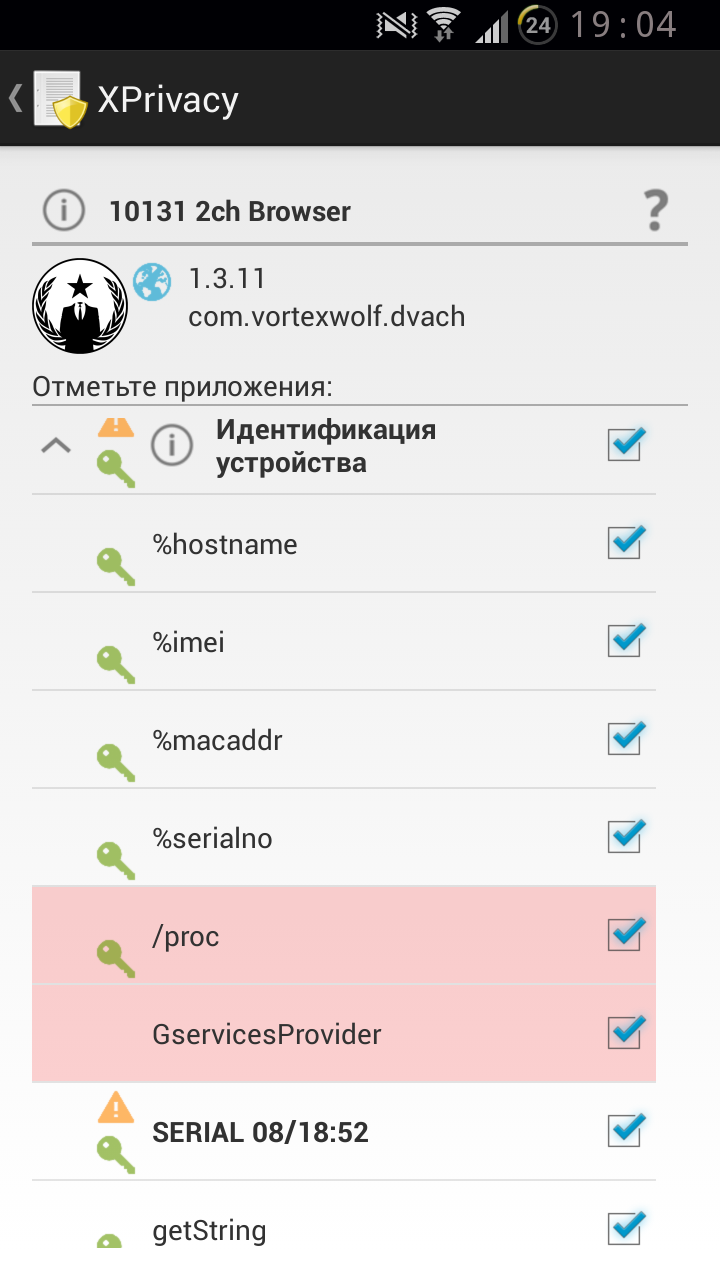The image size is (720, 1280).
Task: Toggle the GservicesProvider checkbox
Action: point(625,1032)
